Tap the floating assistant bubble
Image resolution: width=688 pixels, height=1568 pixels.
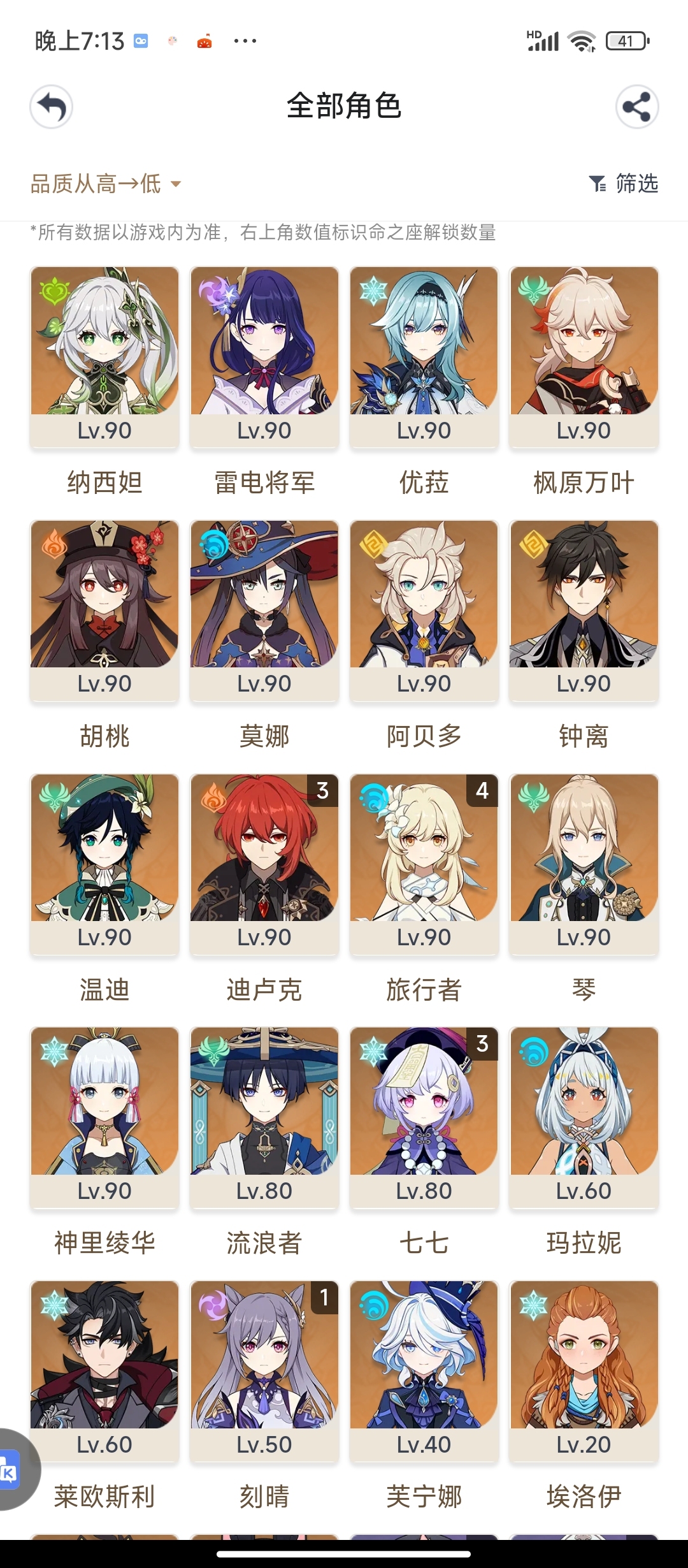13,1470
